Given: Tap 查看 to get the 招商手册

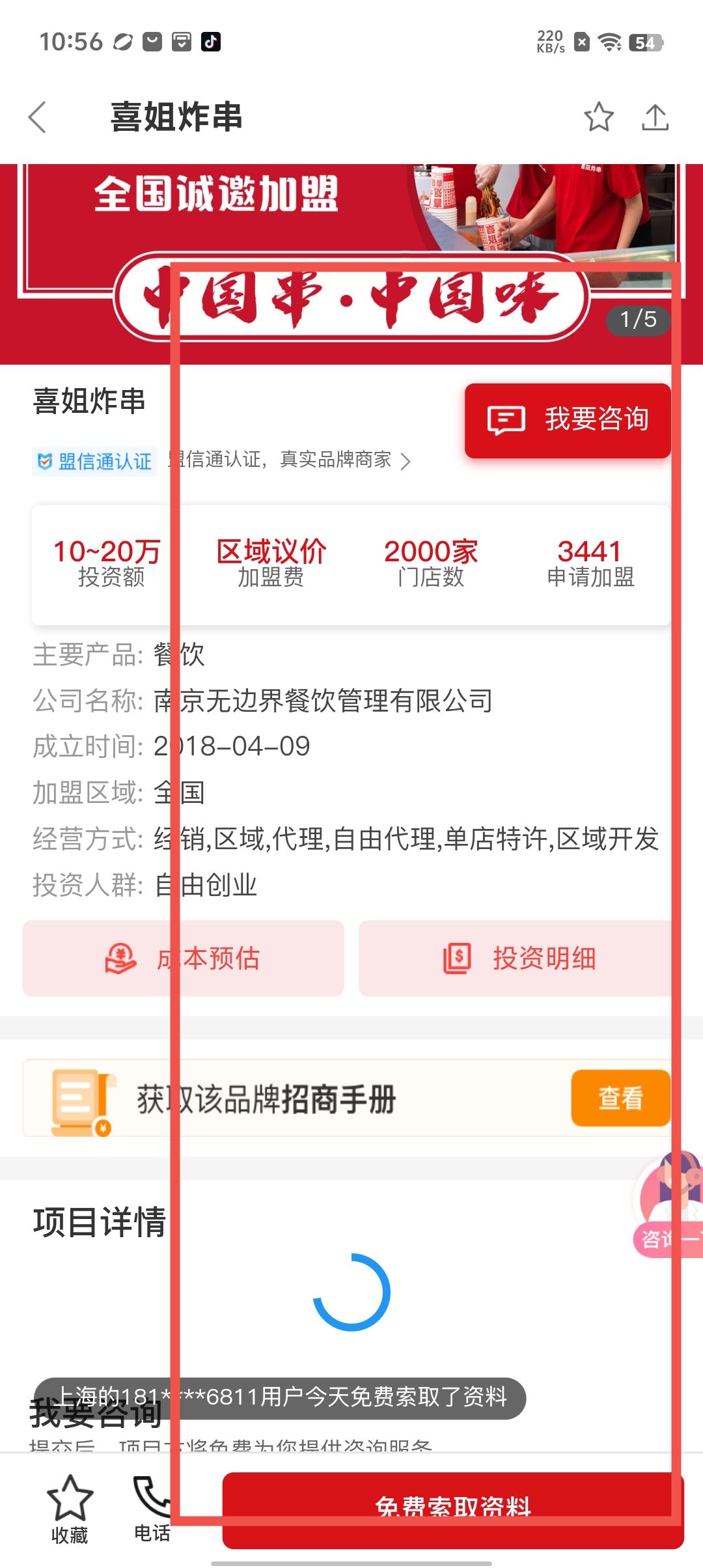Looking at the screenshot, I should pos(620,1098).
